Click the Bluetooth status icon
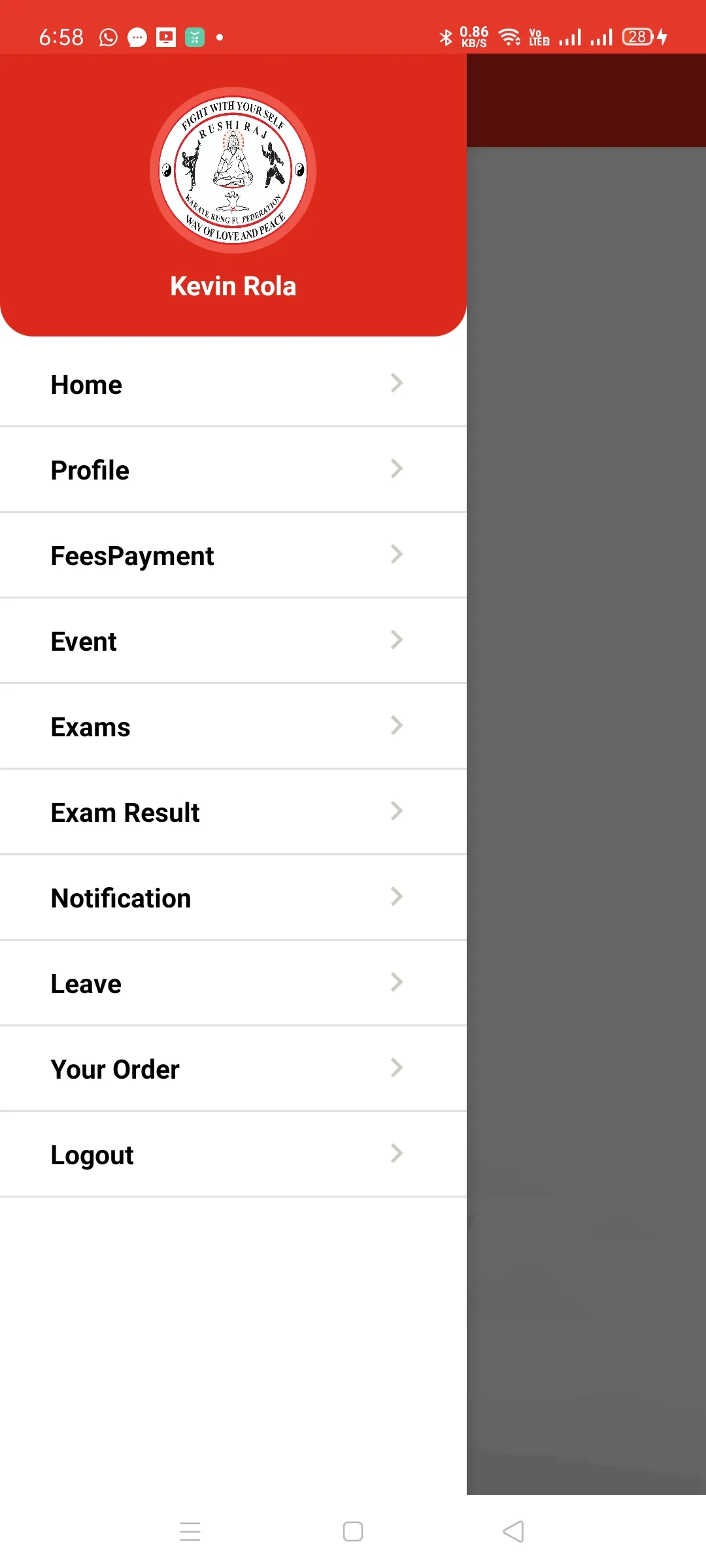The width and height of the screenshot is (706, 1568). [445, 36]
